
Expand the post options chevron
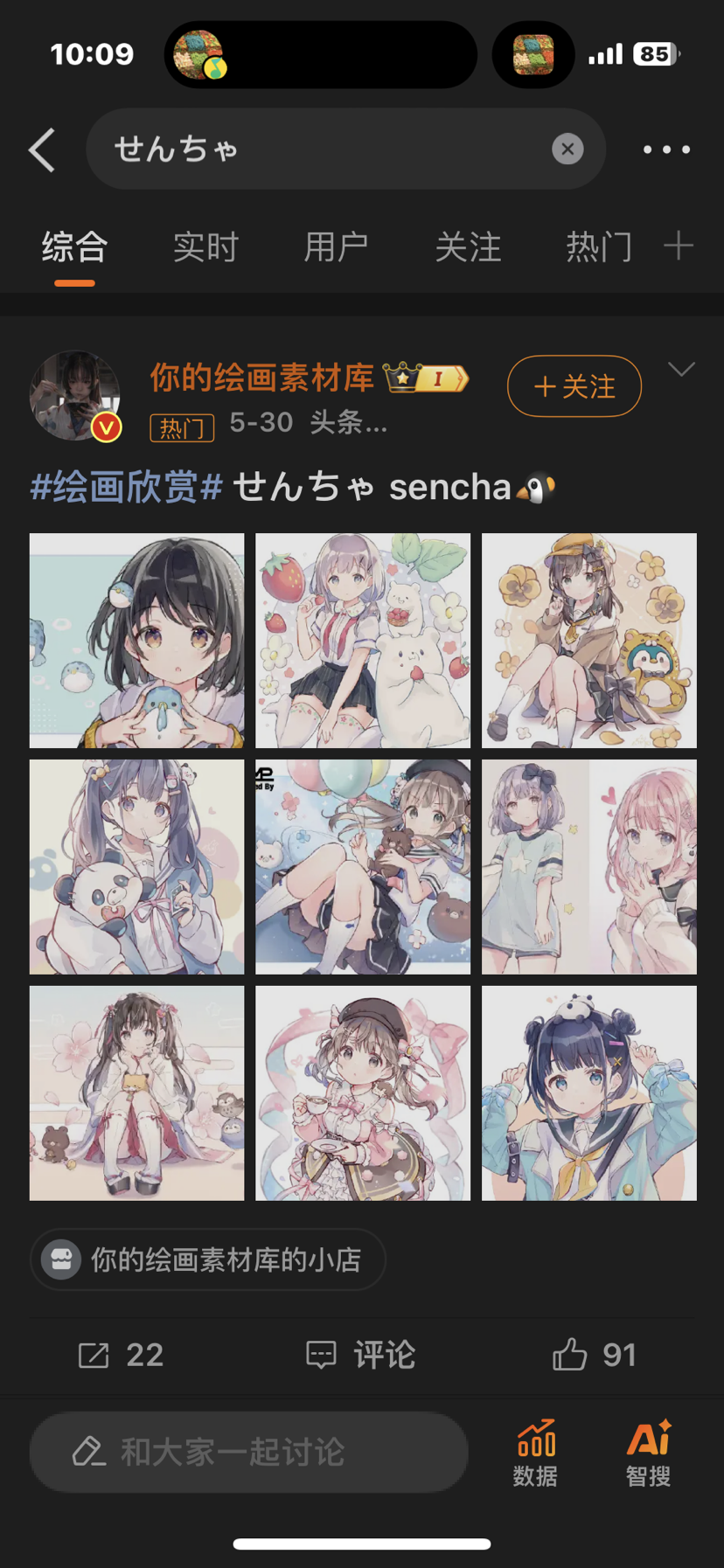pyautogui.click(x=681, y=370)
